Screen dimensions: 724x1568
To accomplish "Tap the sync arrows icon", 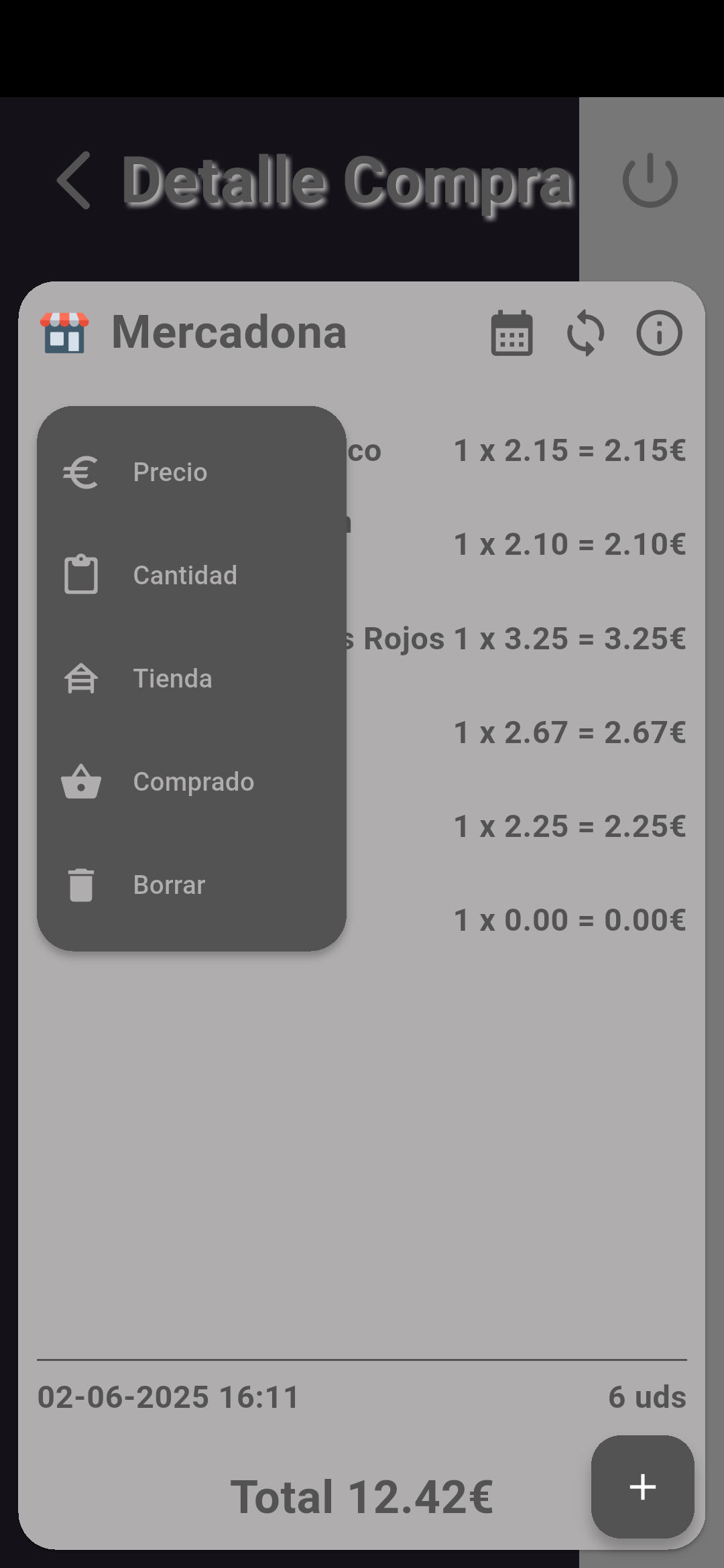I will pyautogui.click(x=585, y=333).
